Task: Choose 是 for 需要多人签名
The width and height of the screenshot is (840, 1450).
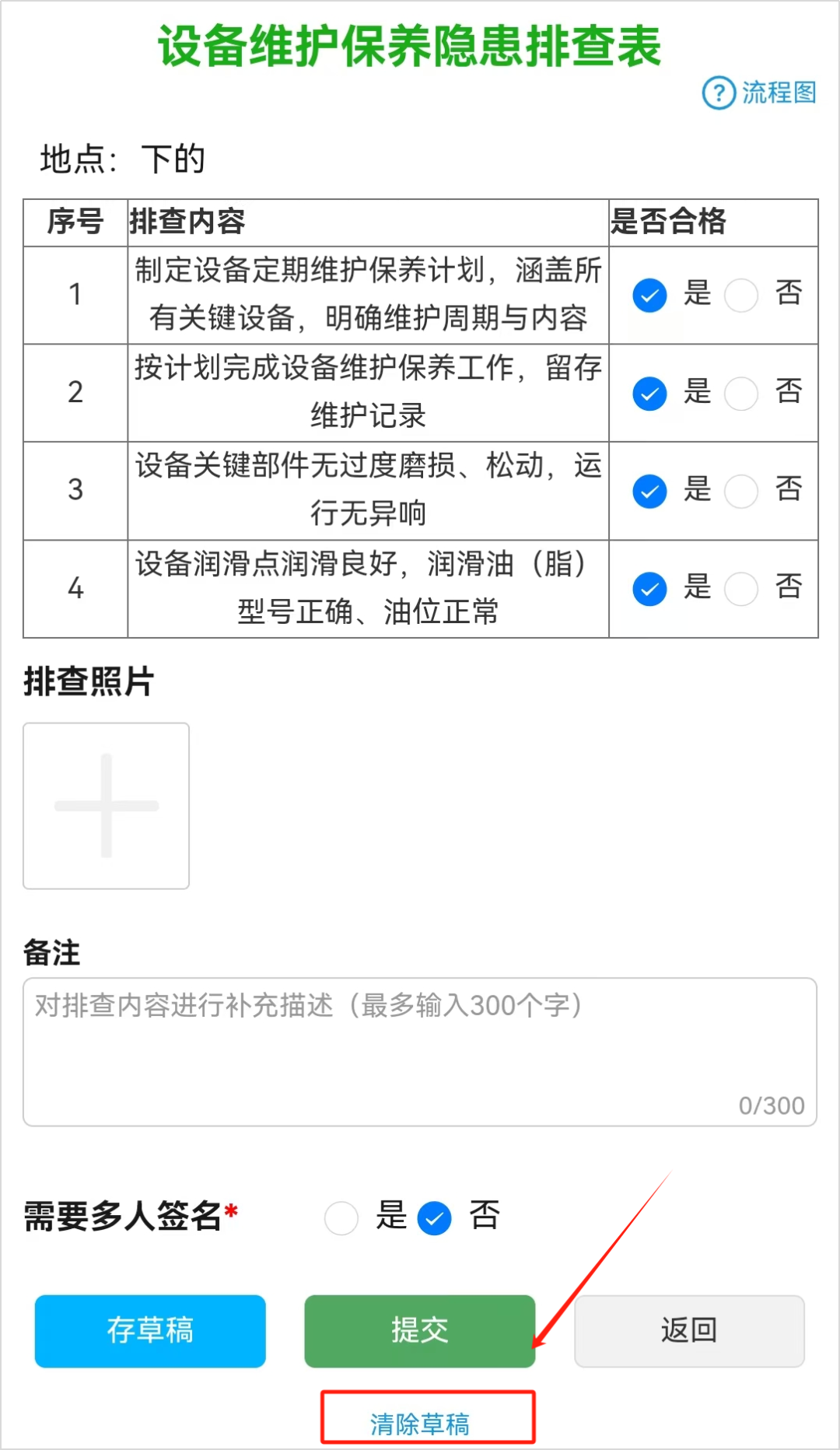Action: coord(341,1218)
